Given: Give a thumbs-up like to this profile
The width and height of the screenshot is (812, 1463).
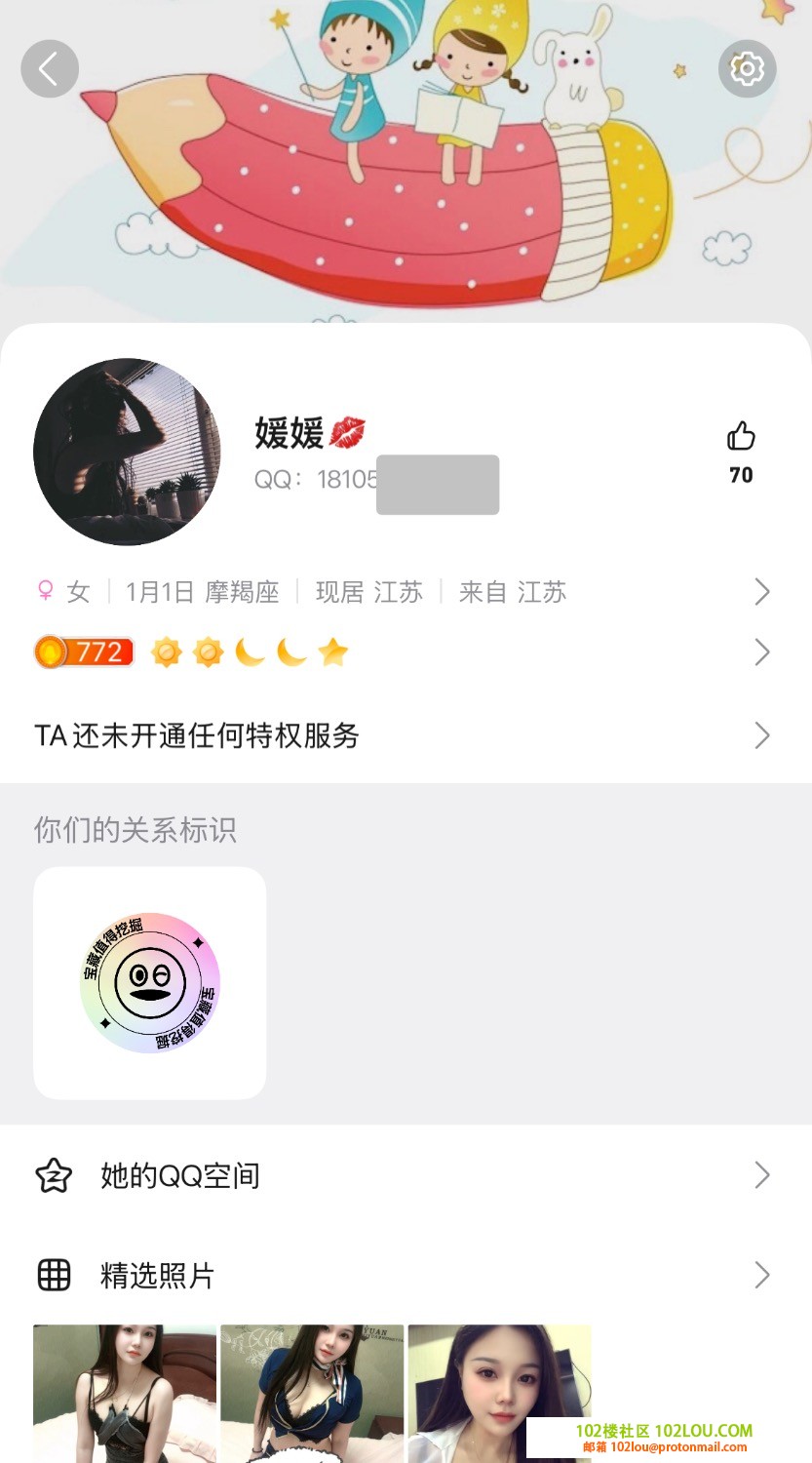Looking at the screenshot, I should tap(741, 437).
